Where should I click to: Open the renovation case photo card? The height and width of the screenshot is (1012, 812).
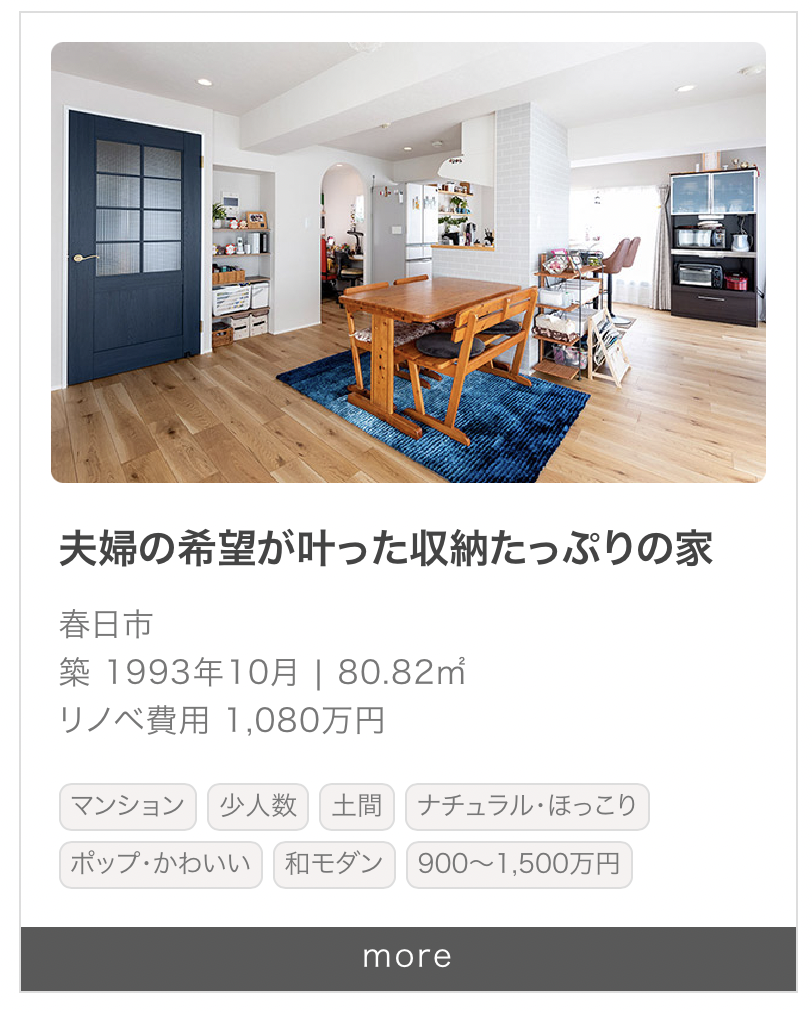coord(408,262)
